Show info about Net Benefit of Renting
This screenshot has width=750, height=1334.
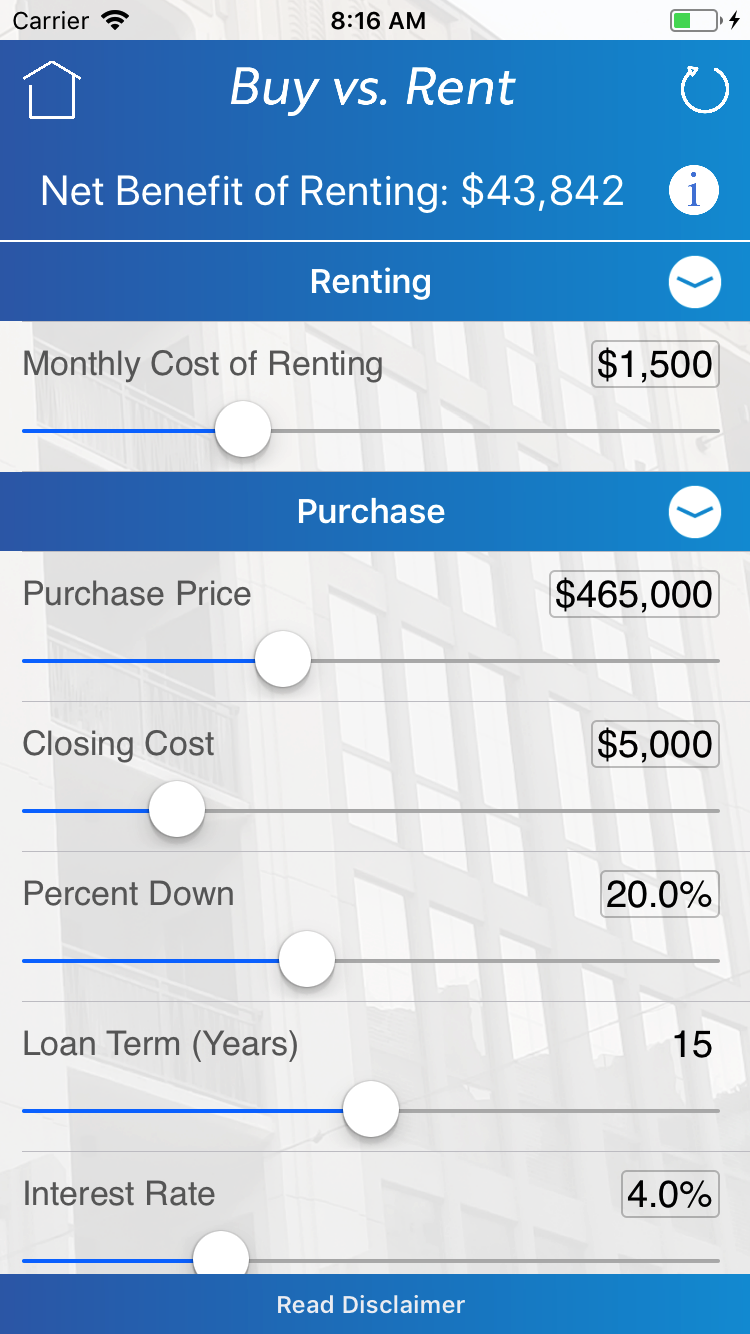click(x=694, y=191)
